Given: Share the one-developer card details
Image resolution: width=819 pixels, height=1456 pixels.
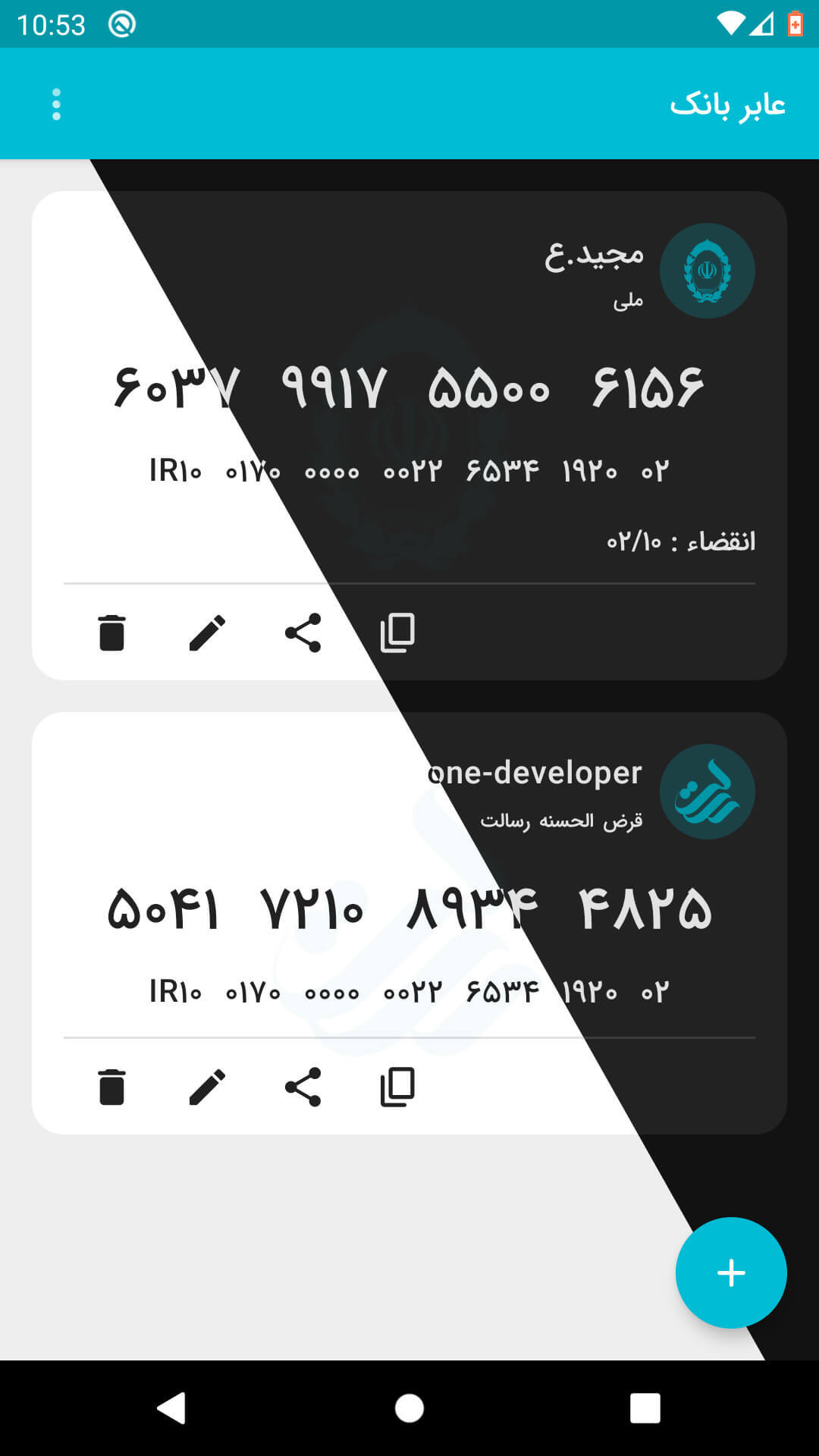Looking at the screenshot, I should click(303, 1087).
